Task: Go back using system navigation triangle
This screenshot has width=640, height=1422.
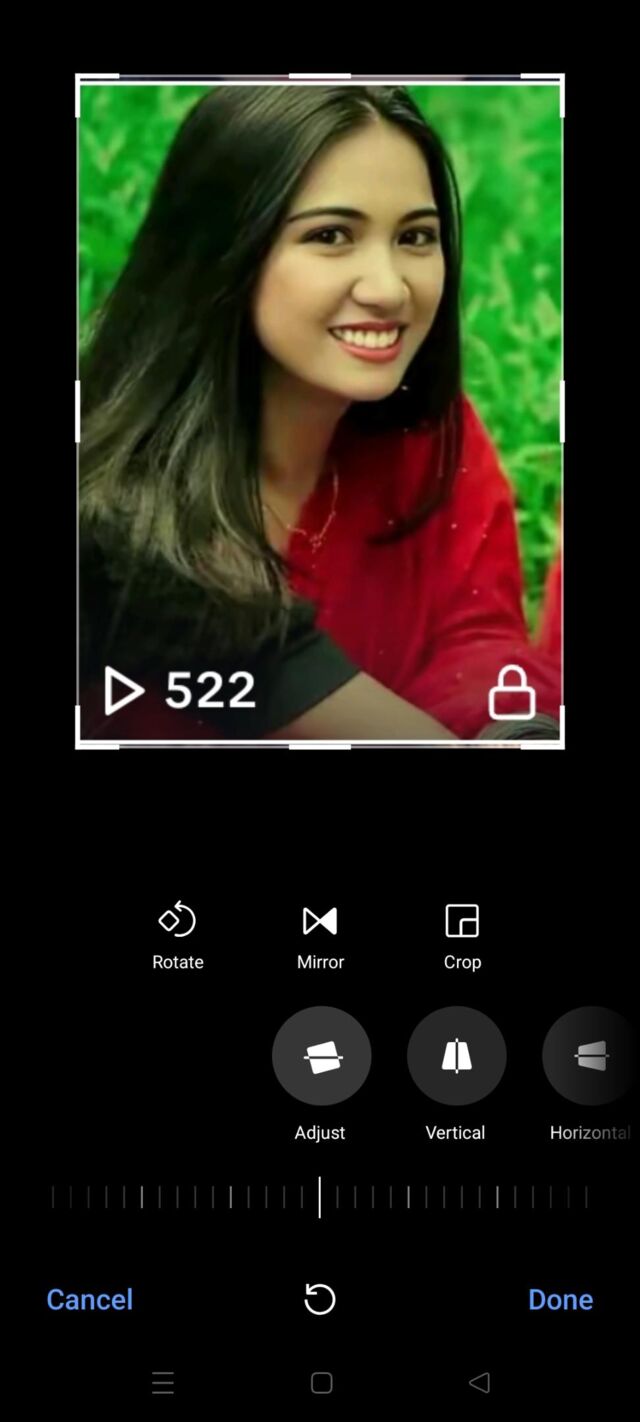Action: click(479, 1382)
